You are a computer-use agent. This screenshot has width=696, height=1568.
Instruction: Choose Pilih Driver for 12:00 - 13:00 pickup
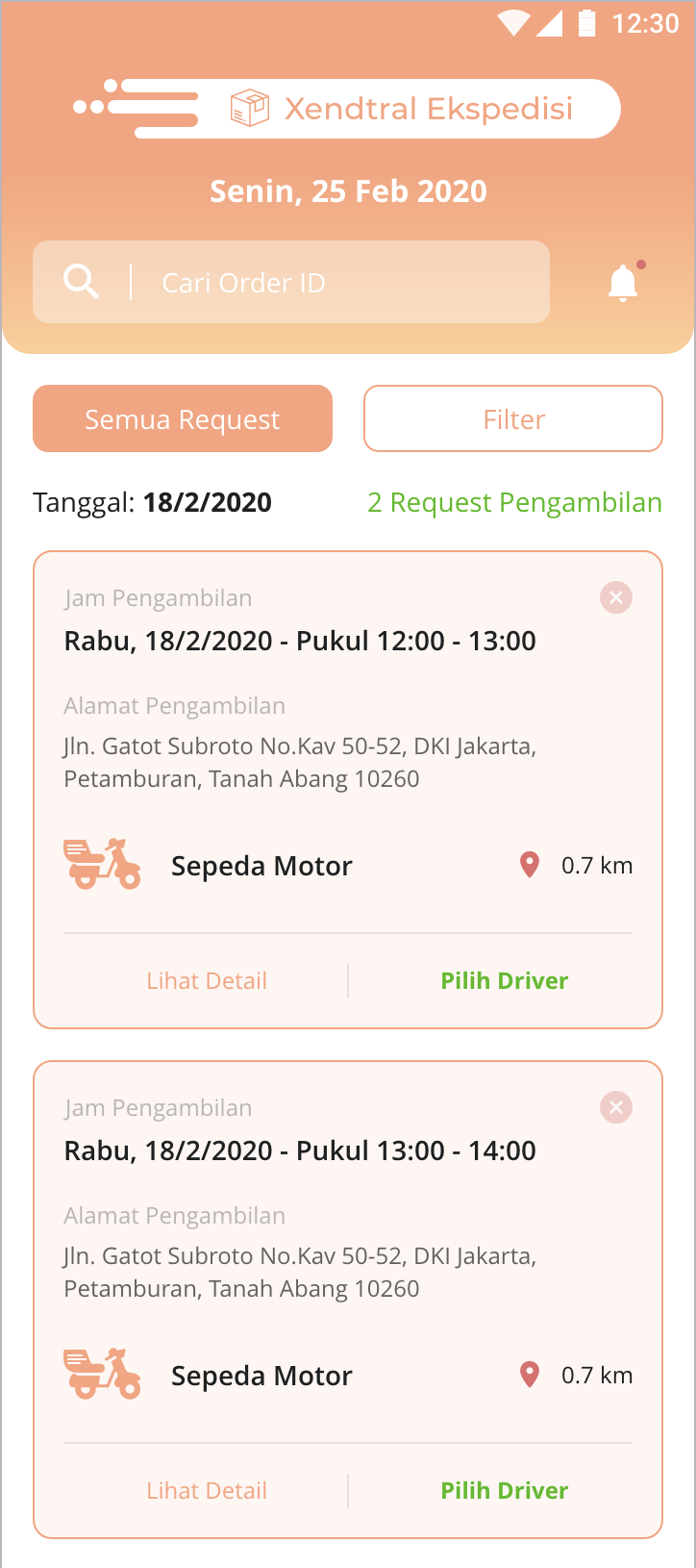[505, 981]
